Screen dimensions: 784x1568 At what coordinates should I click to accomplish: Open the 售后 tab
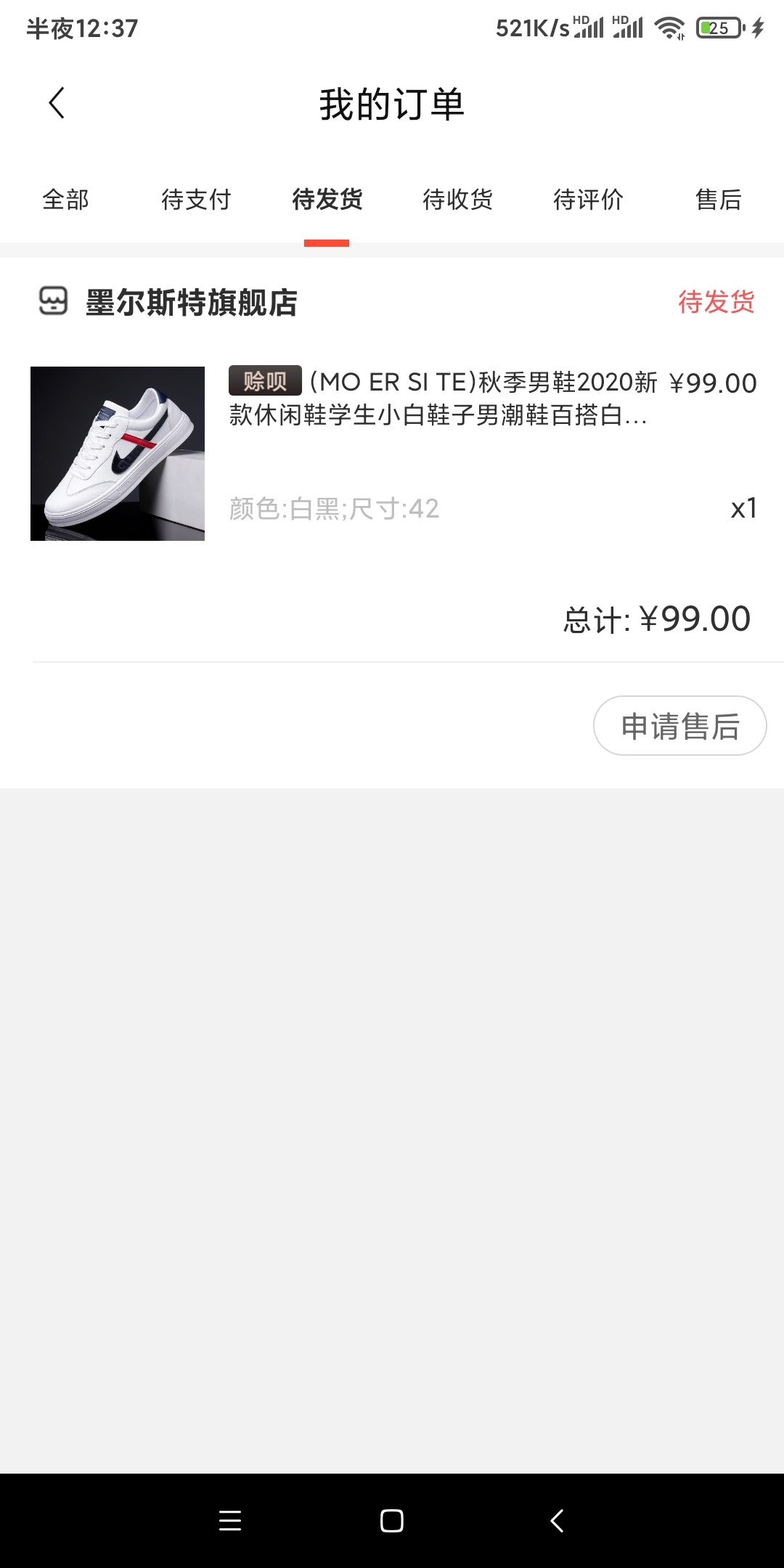tap(719, 200)
